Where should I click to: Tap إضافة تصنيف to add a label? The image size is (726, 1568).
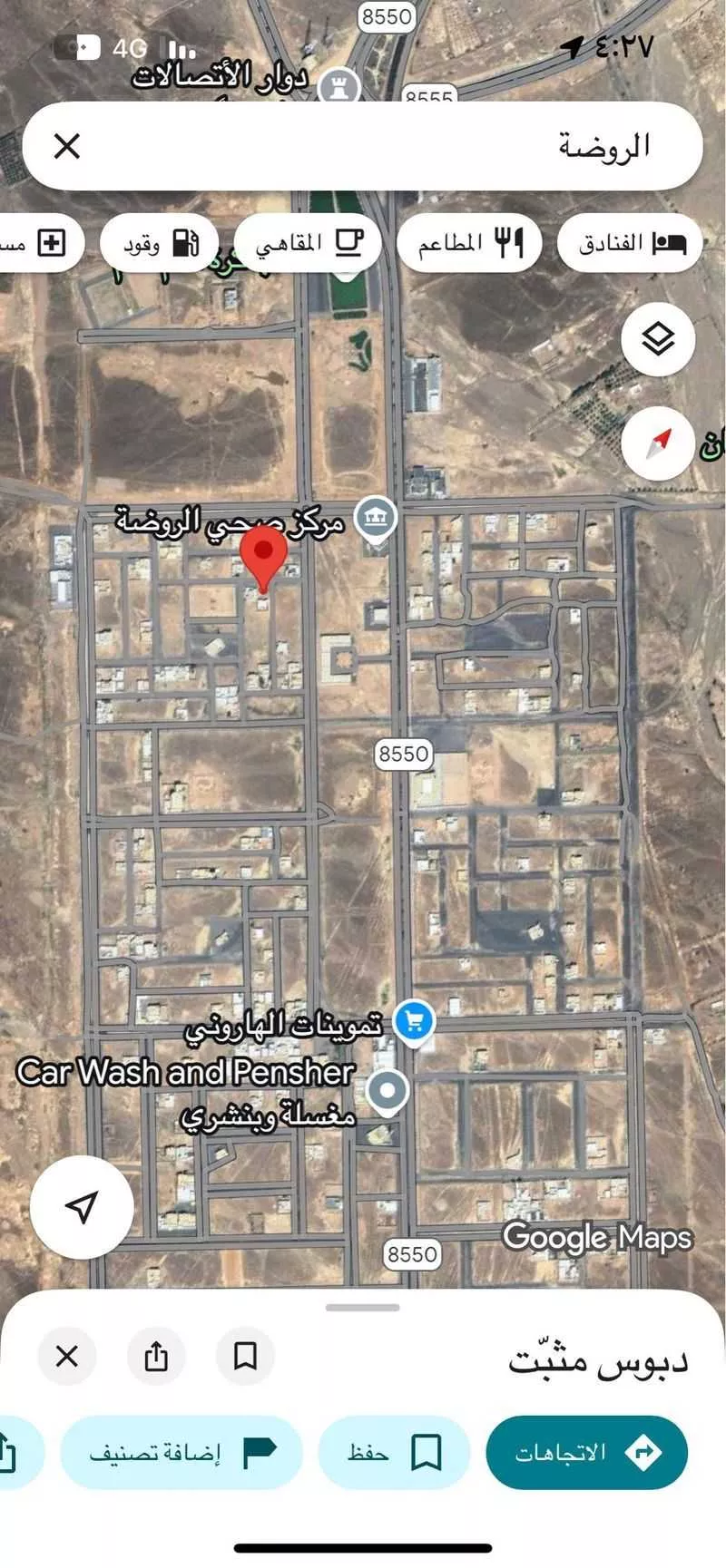(181, 1452)
